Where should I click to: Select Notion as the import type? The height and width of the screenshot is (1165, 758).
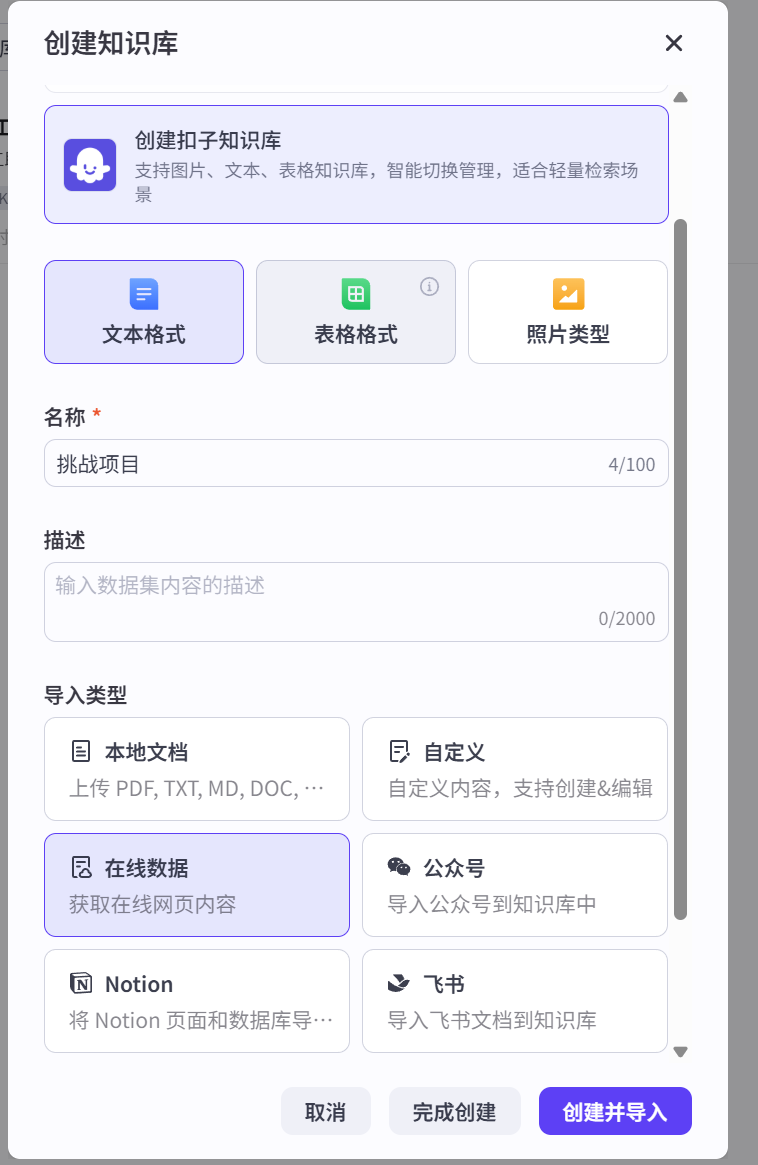click(196, 1000)
